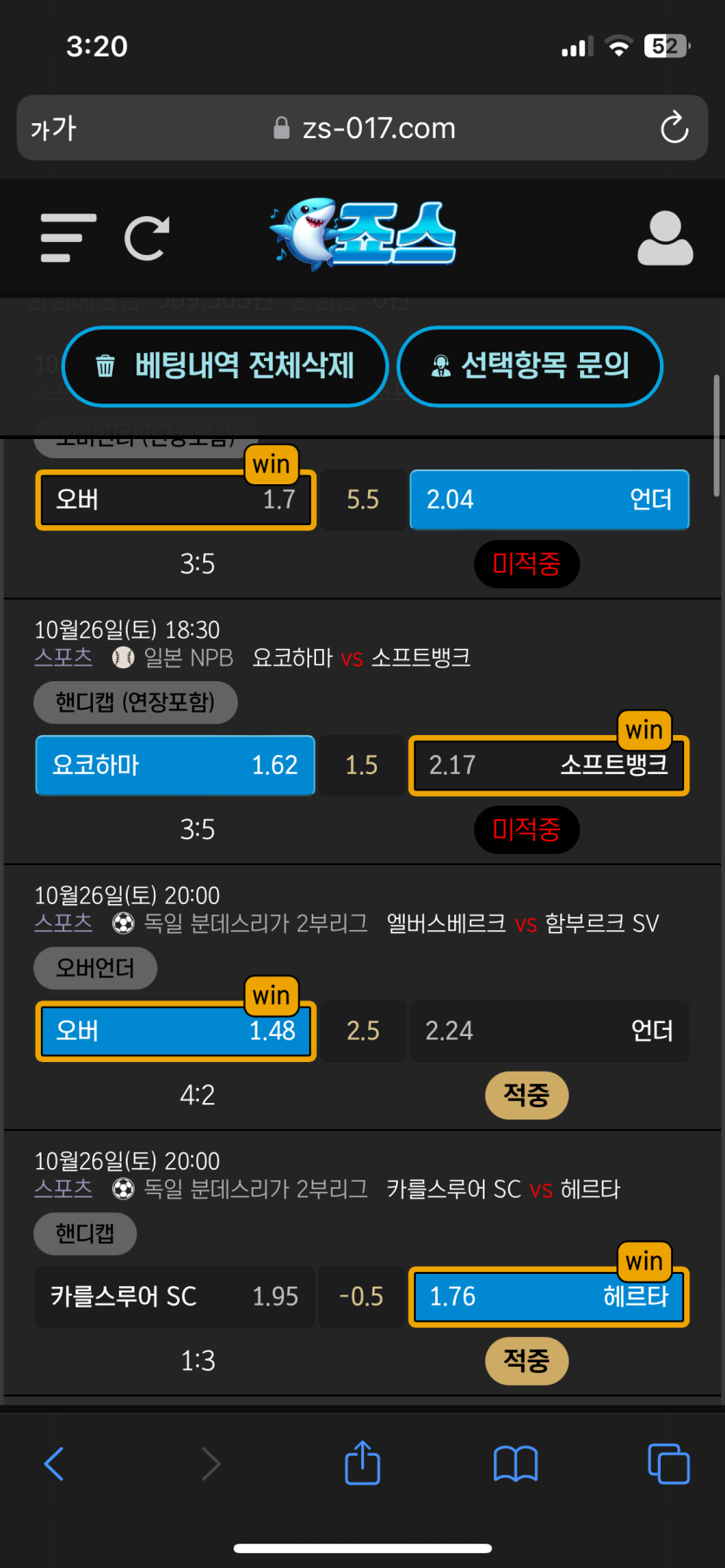Open the hamburger menu
This screenshot has height=1568, width=725.
pyautogui.click(x=68, y=238)
